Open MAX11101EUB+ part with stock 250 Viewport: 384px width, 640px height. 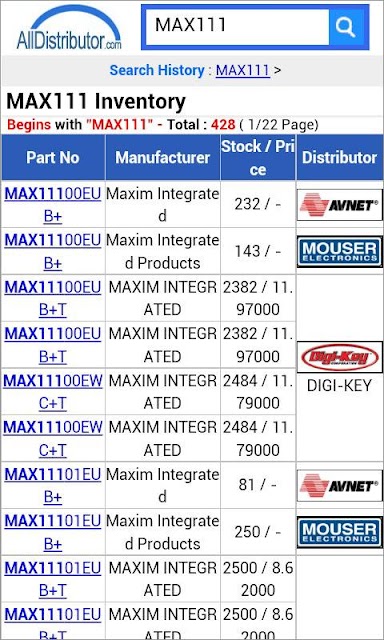tap(53, 532)
